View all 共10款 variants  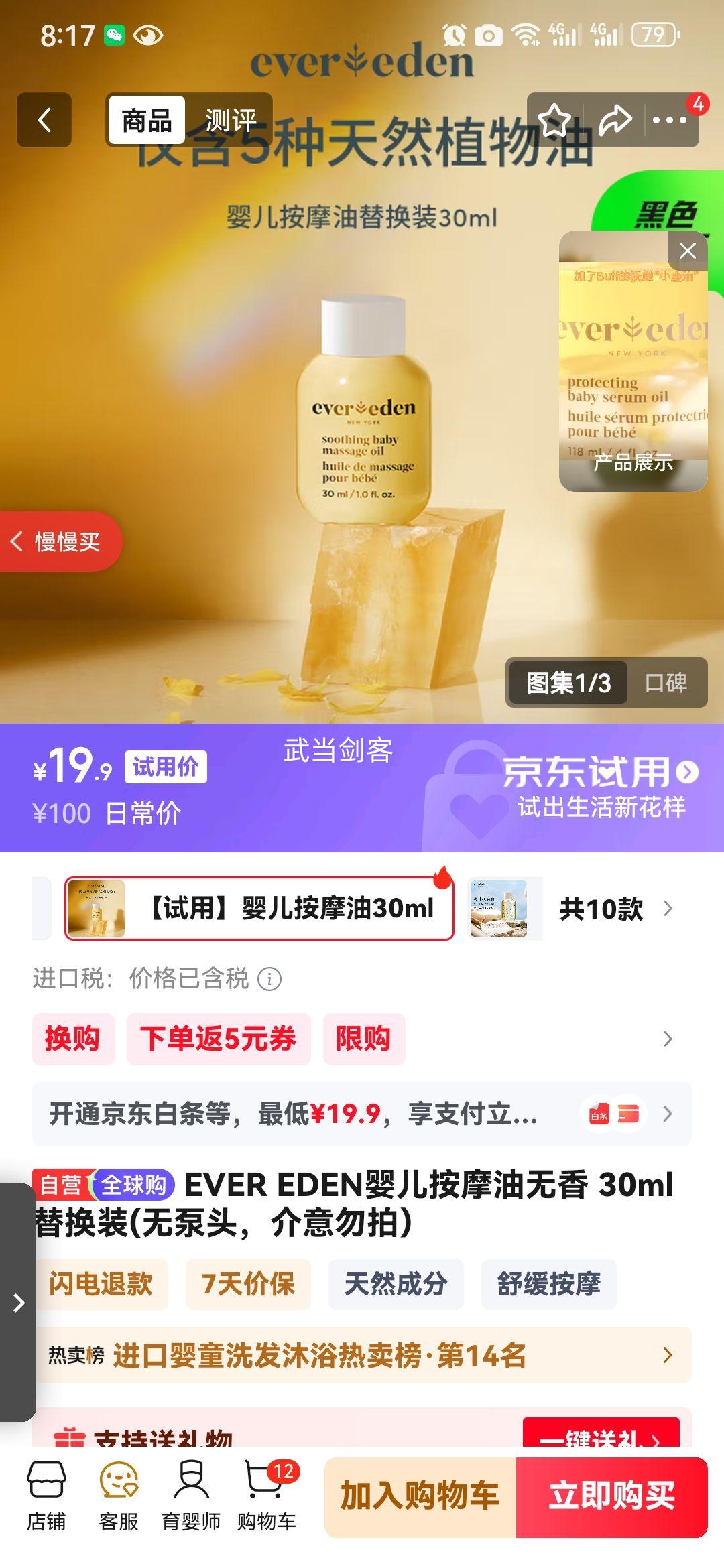click(x=615, y=909)
